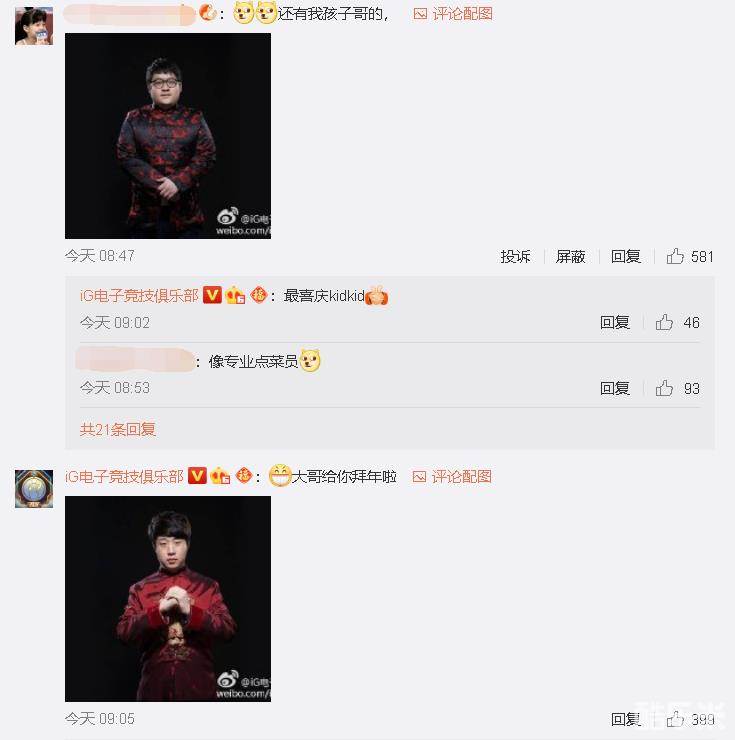The image size is (735, 740).
Task: Open iG电子竞技俱乐部 profile from the 大哥给你拜年啦 comment
Action: coord(132,477)
